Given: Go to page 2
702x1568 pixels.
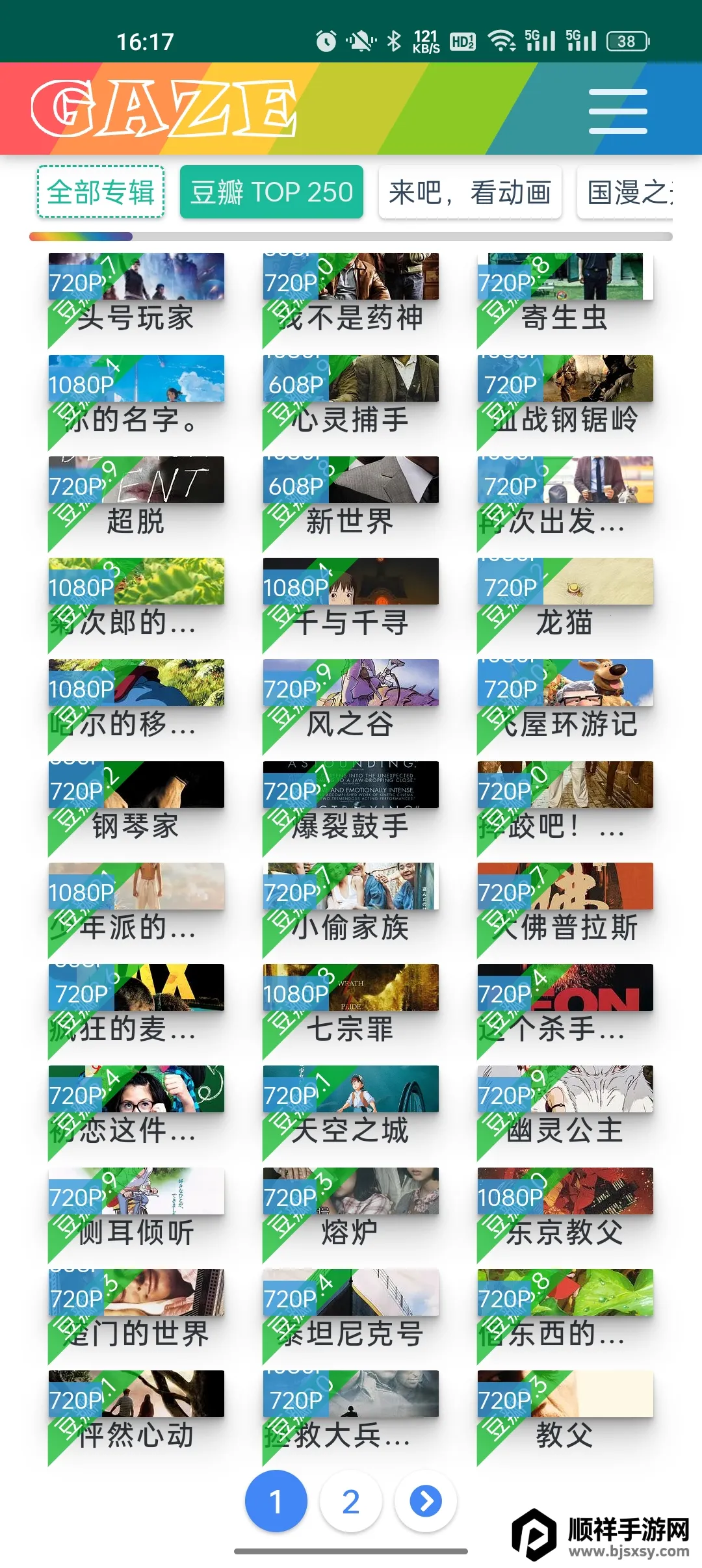Looking at the screenshot, I should point(350,1501).
